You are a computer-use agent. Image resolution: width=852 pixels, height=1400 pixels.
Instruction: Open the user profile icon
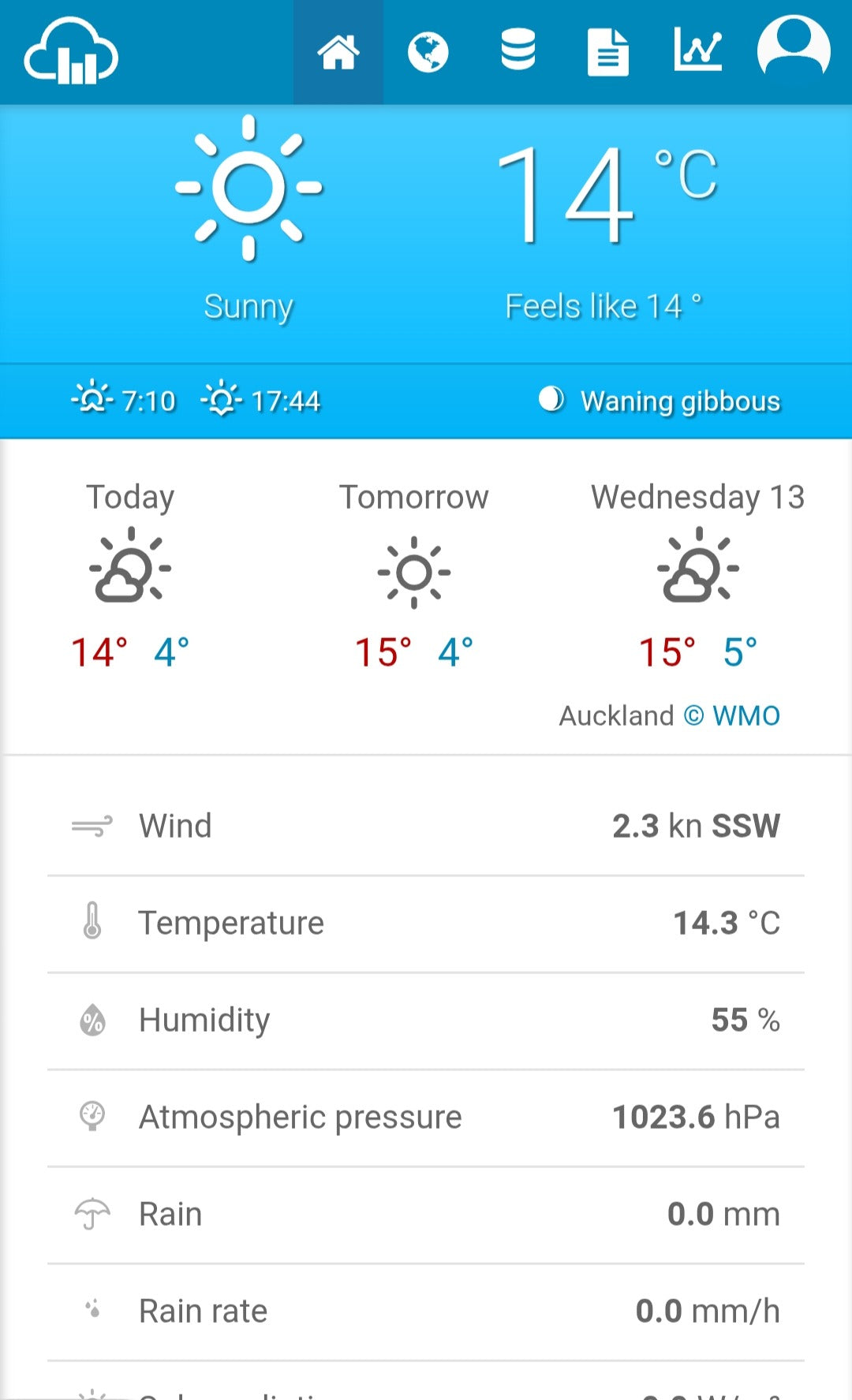[794, 49]
